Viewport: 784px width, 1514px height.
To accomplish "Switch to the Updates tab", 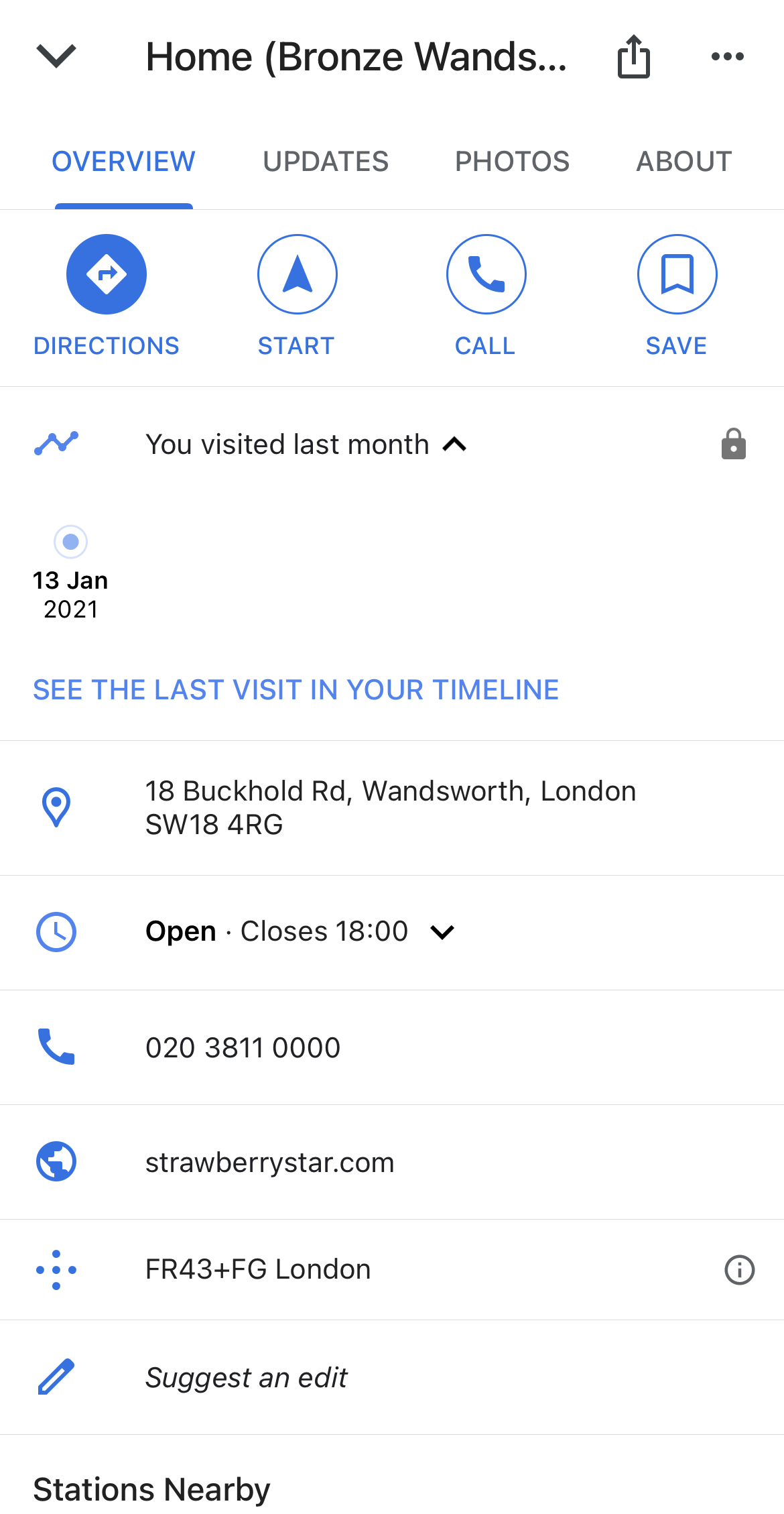I will 326,162.
